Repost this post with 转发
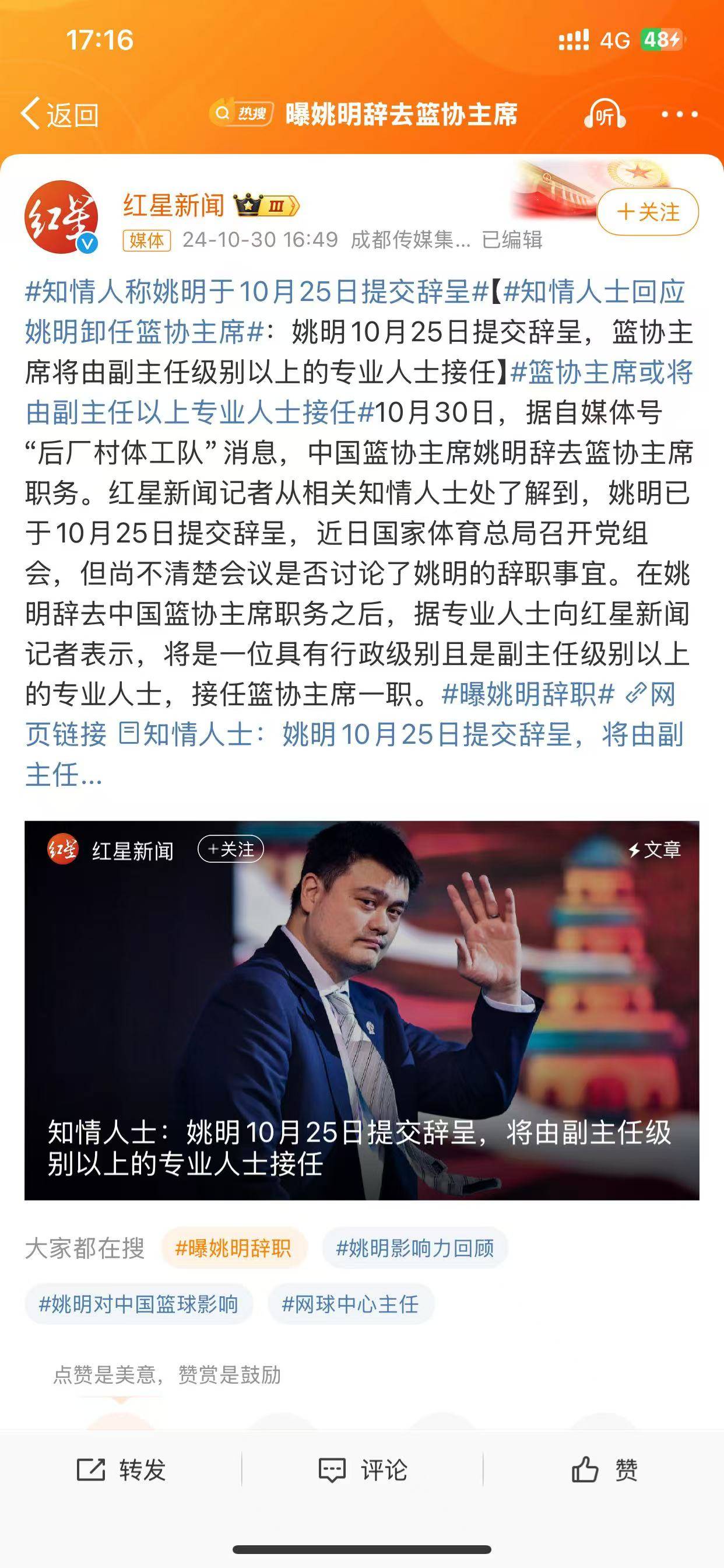 121,1470
